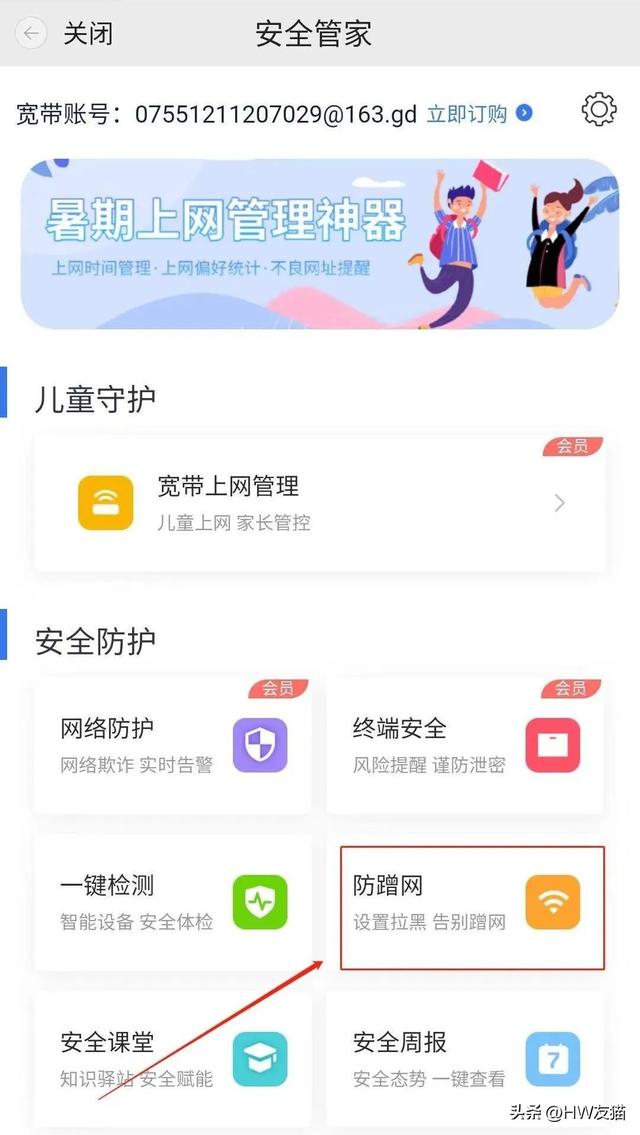The width and height of the screenshot is (640, 1135).
Task: Select the 终端安全 card
Action: coord(465,745)
